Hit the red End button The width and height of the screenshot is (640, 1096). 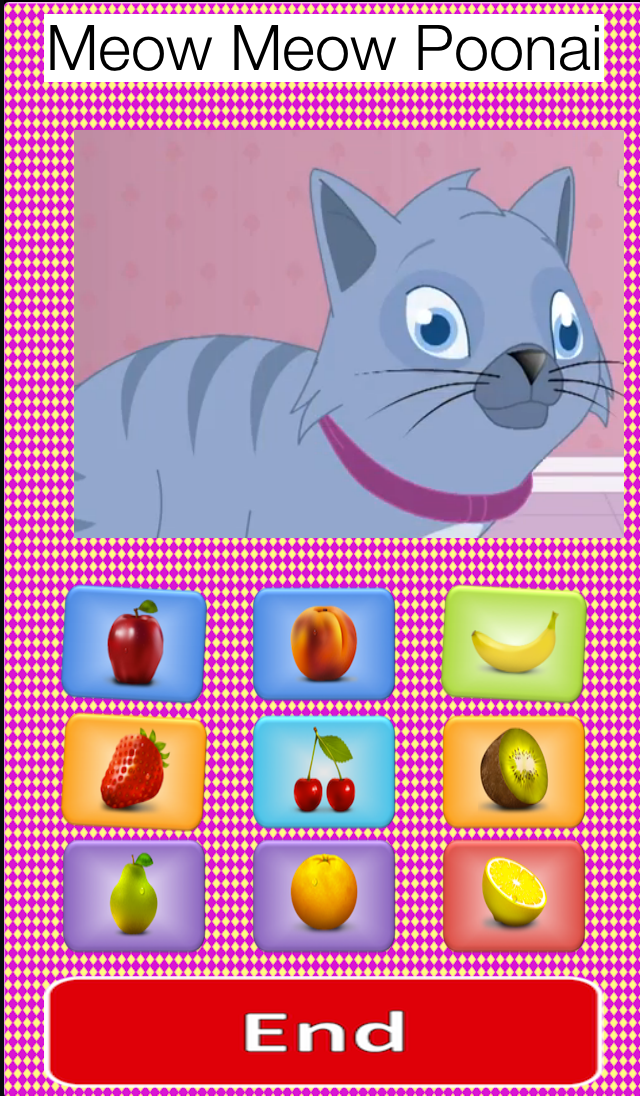(324, 1032)
